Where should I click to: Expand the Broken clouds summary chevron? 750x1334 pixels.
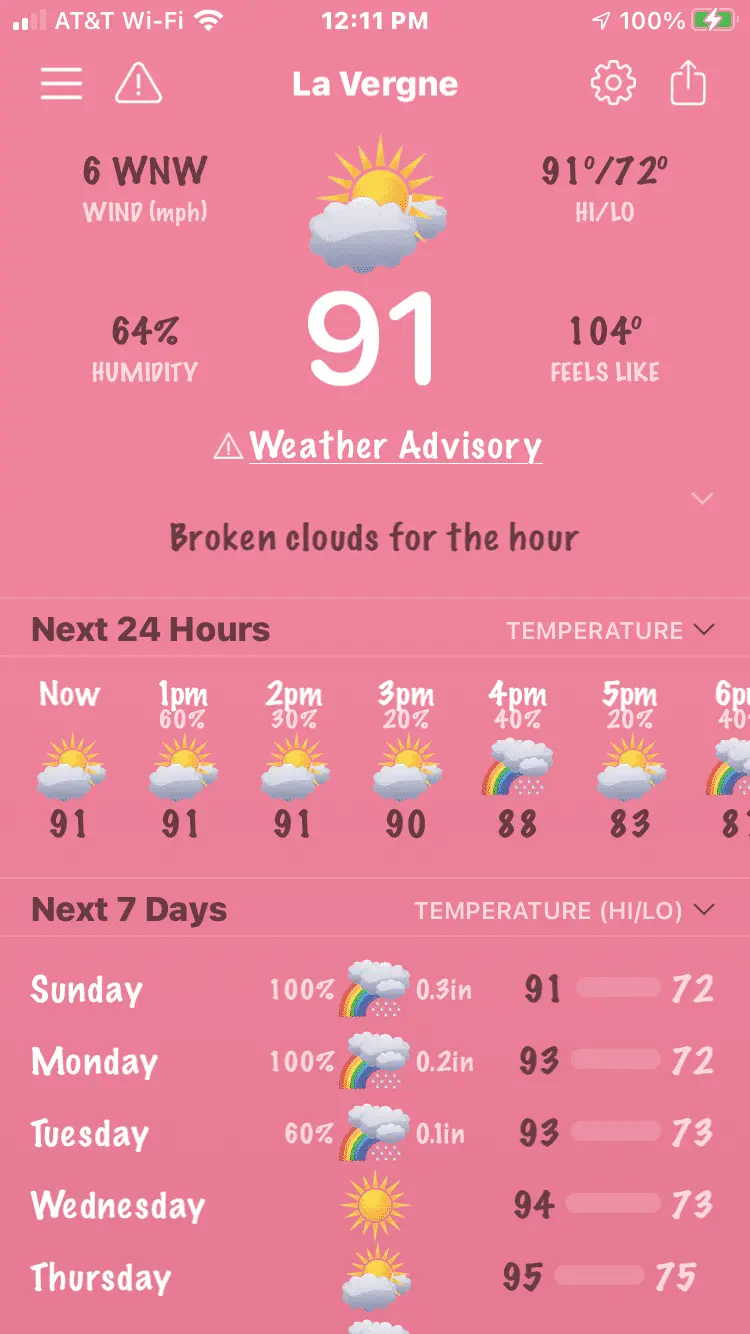[702, 498]
